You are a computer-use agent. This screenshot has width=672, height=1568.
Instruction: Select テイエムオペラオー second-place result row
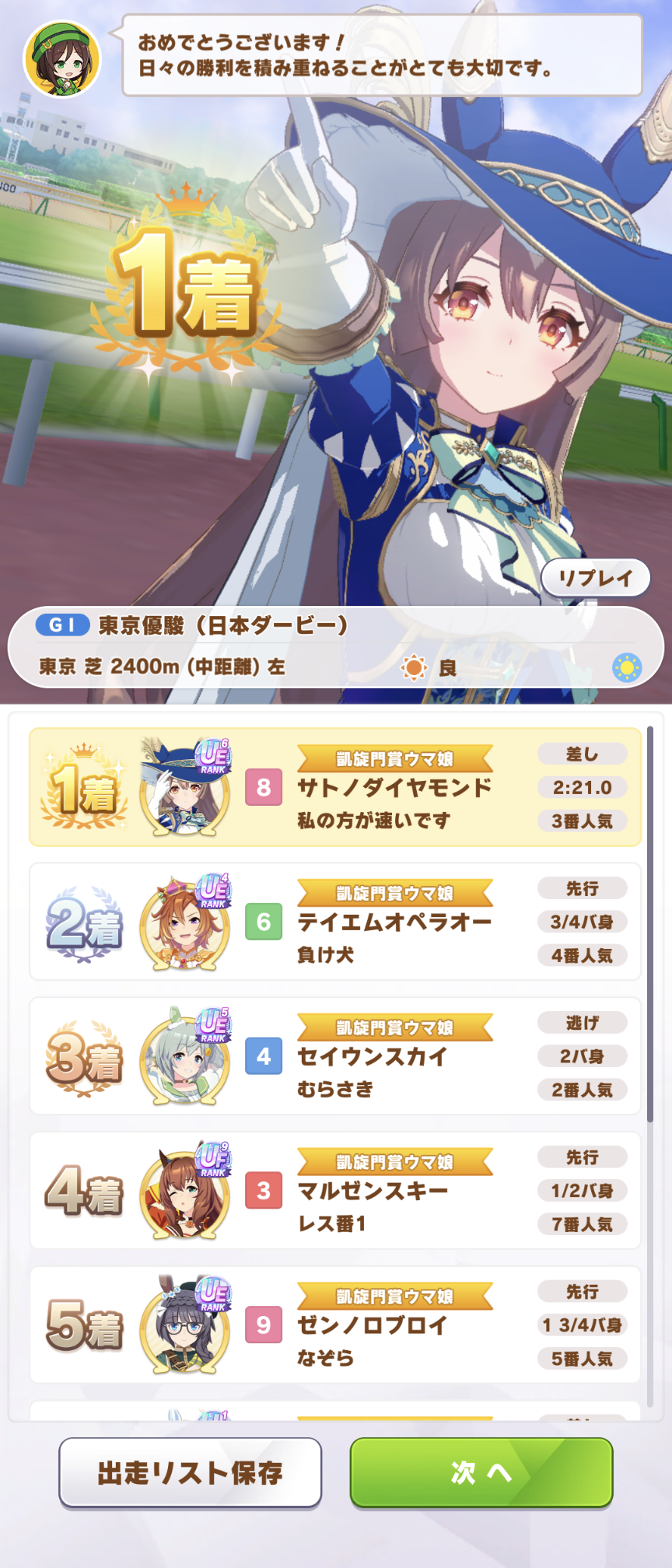click(334, 922)
